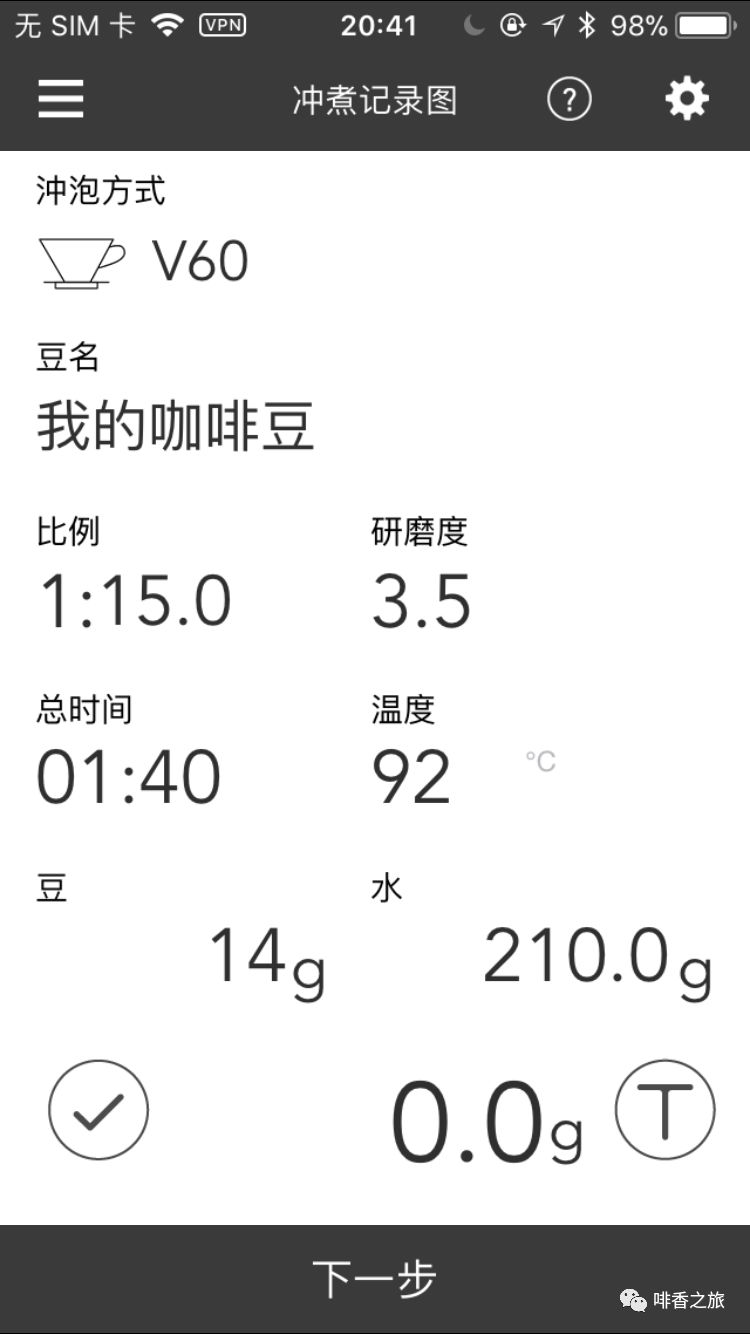Edit the 1:15.0 ratio value
Screen dimensions: 750x1334
tap(135, 602)
